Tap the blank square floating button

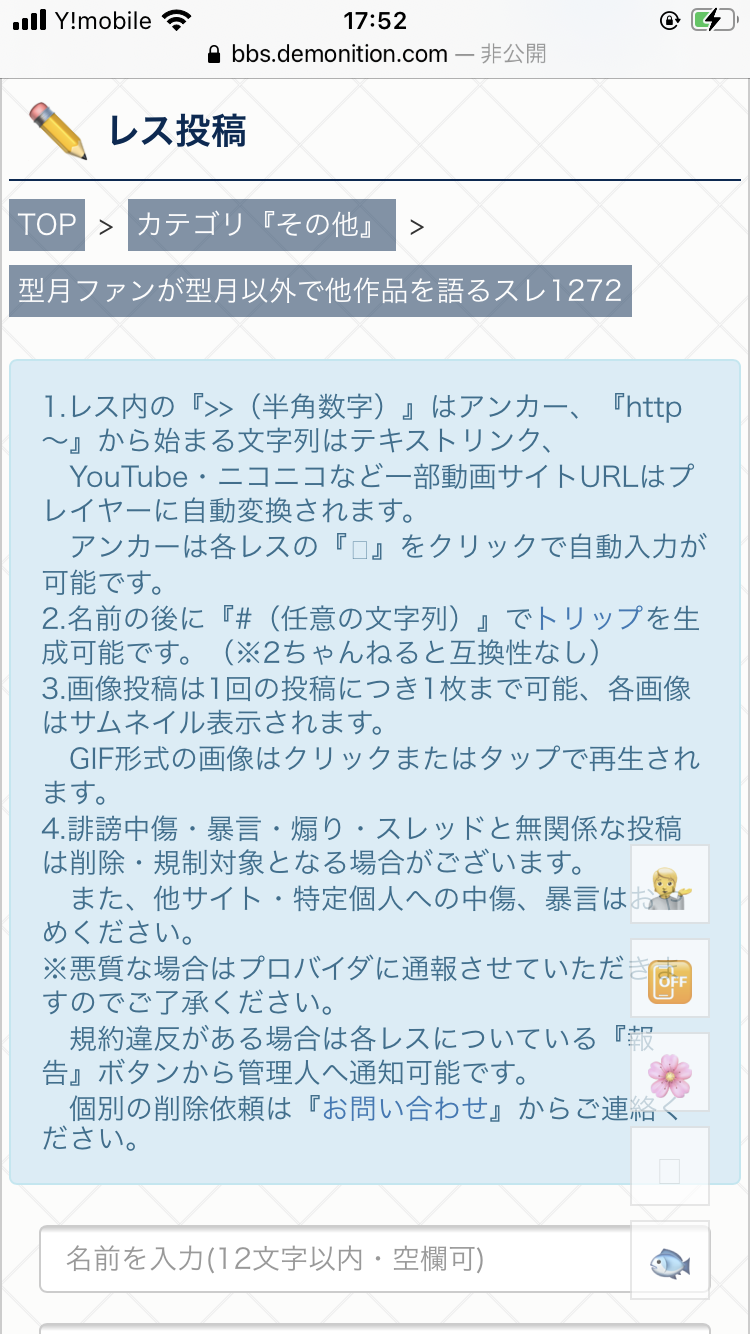point(669,1167)
